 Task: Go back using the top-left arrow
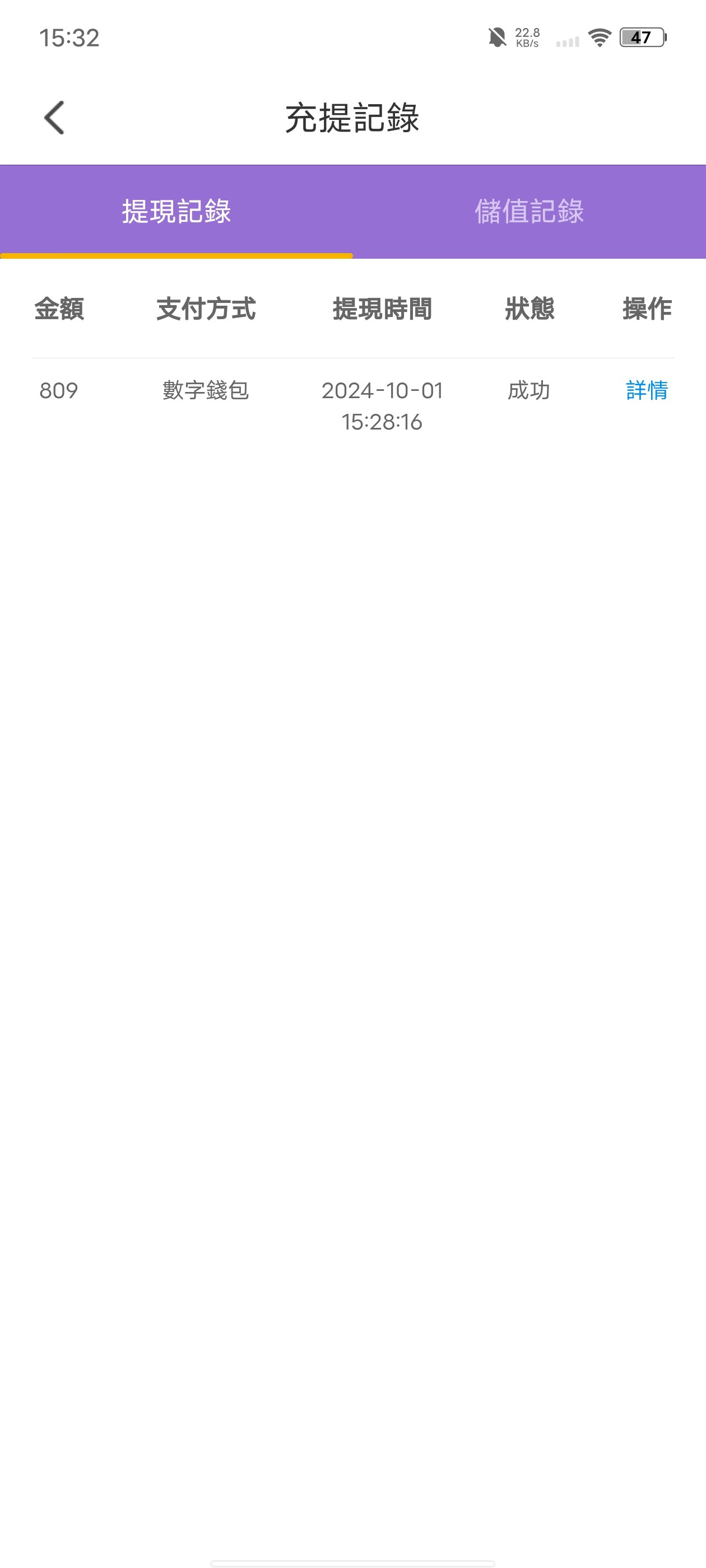pos(54,118)
